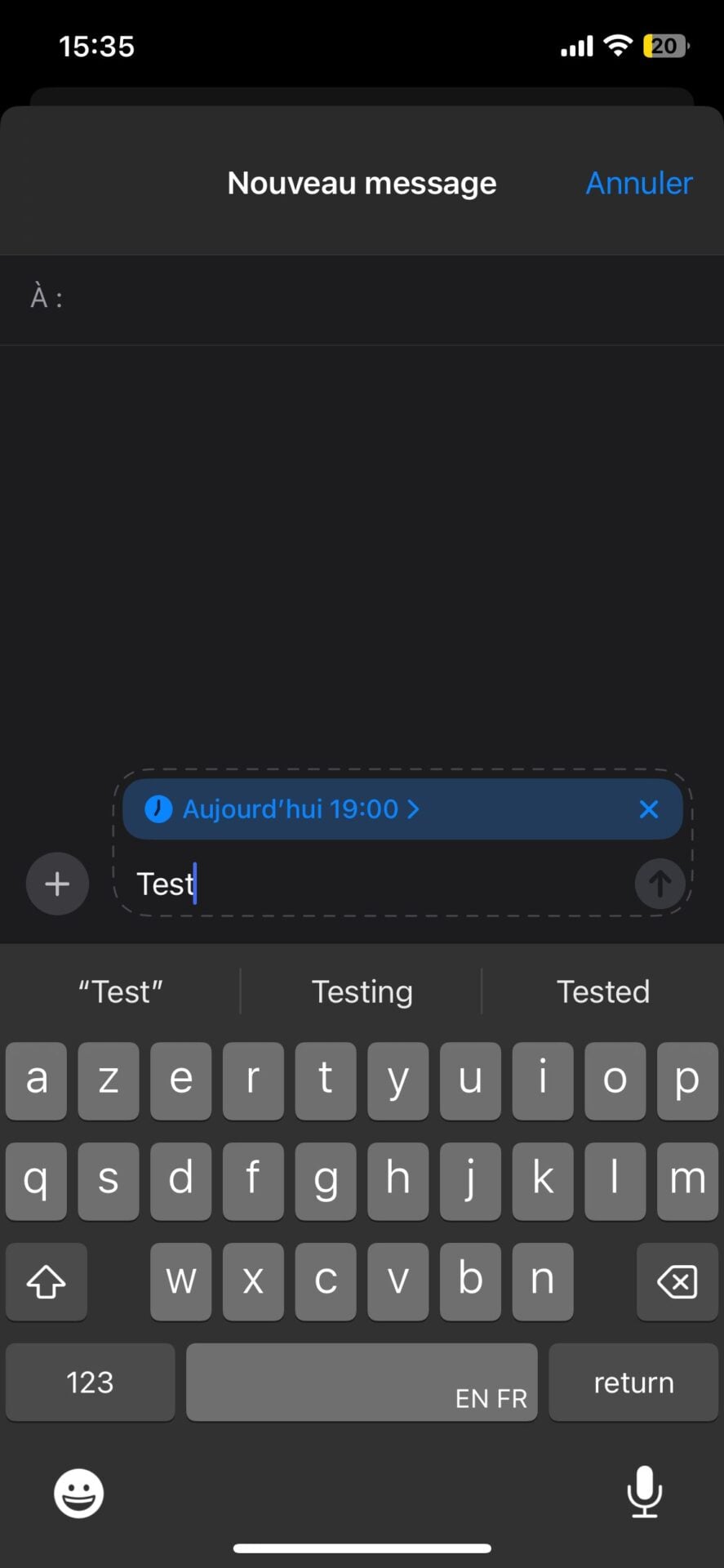Choose the "Tested" keyboard suggestion
The height and width of the screenshot is (1568, 724).
coord(602,991)
